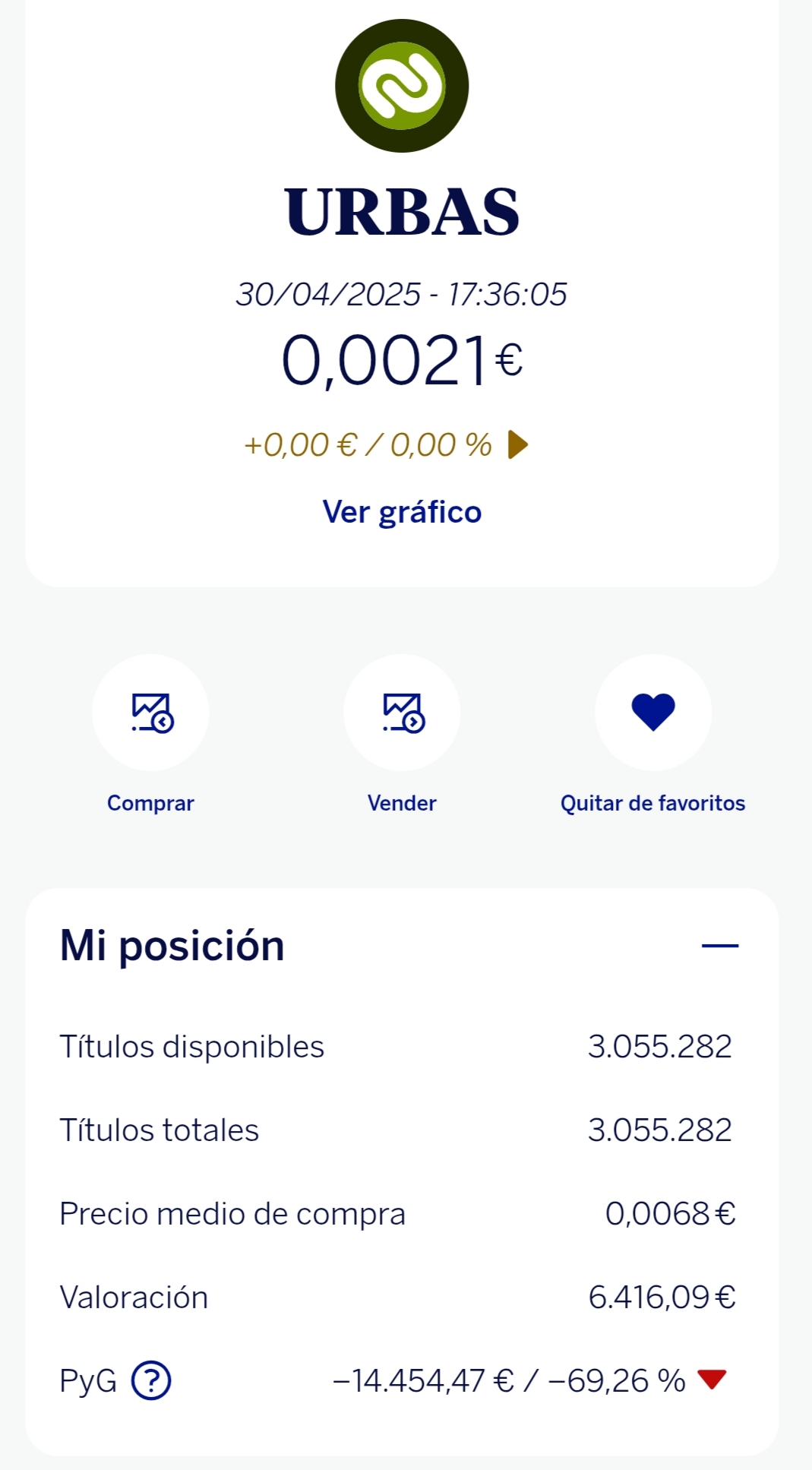The width and height of the screenshot is (812, 1470).
Task: Open the Ver gráfico chart link
Action: tap(402, 512)
